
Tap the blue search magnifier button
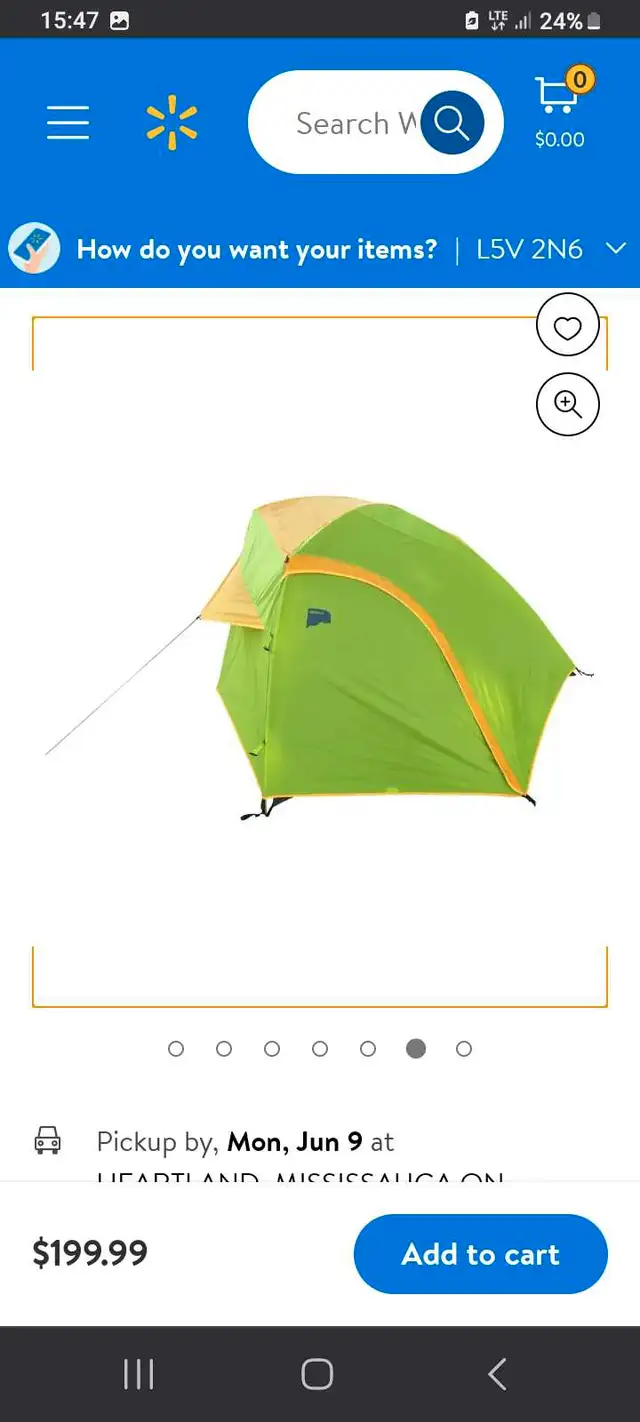[x=452, y=123]
